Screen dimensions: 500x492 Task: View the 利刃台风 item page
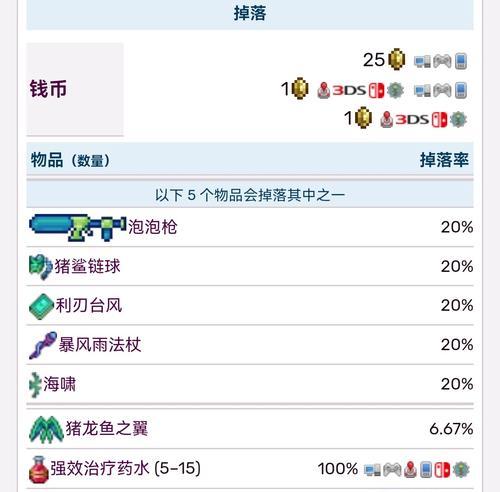(89, 305)
